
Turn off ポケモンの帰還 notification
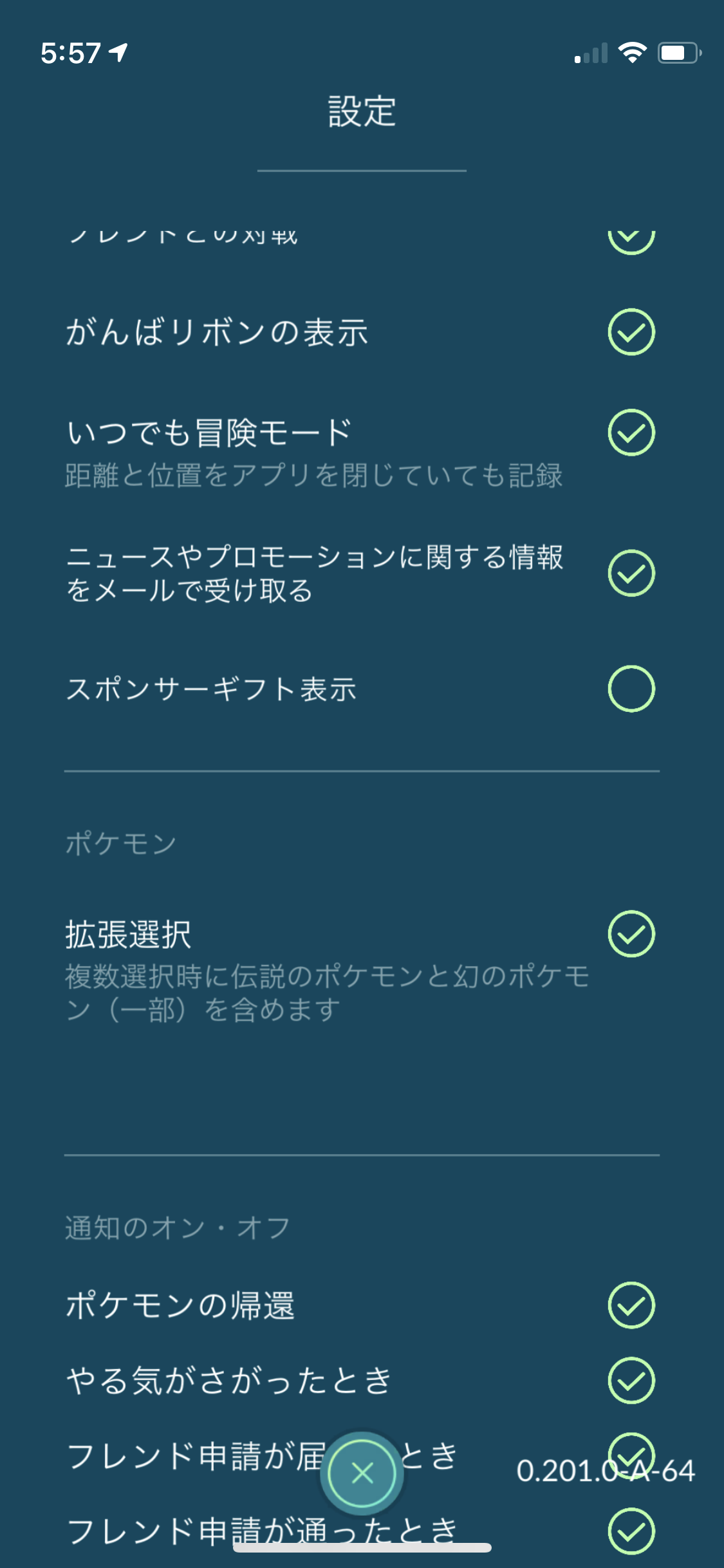pos(631,1305)
